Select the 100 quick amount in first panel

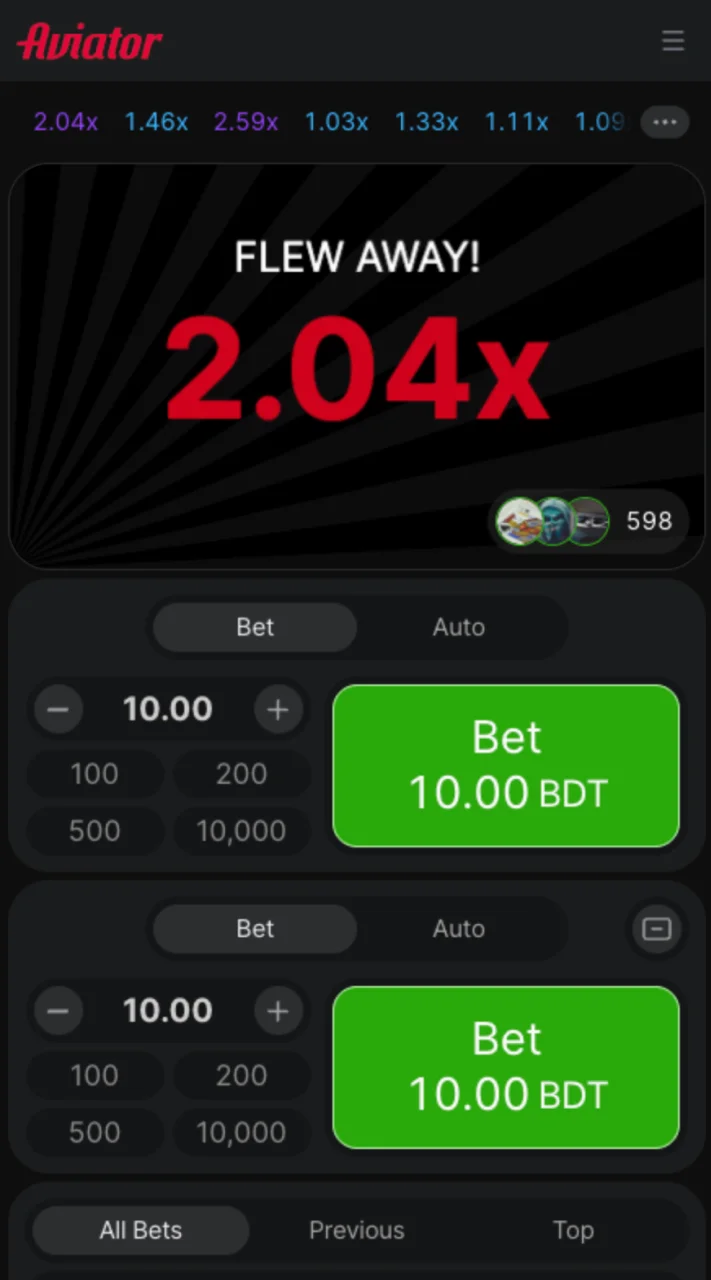[94, 773]
